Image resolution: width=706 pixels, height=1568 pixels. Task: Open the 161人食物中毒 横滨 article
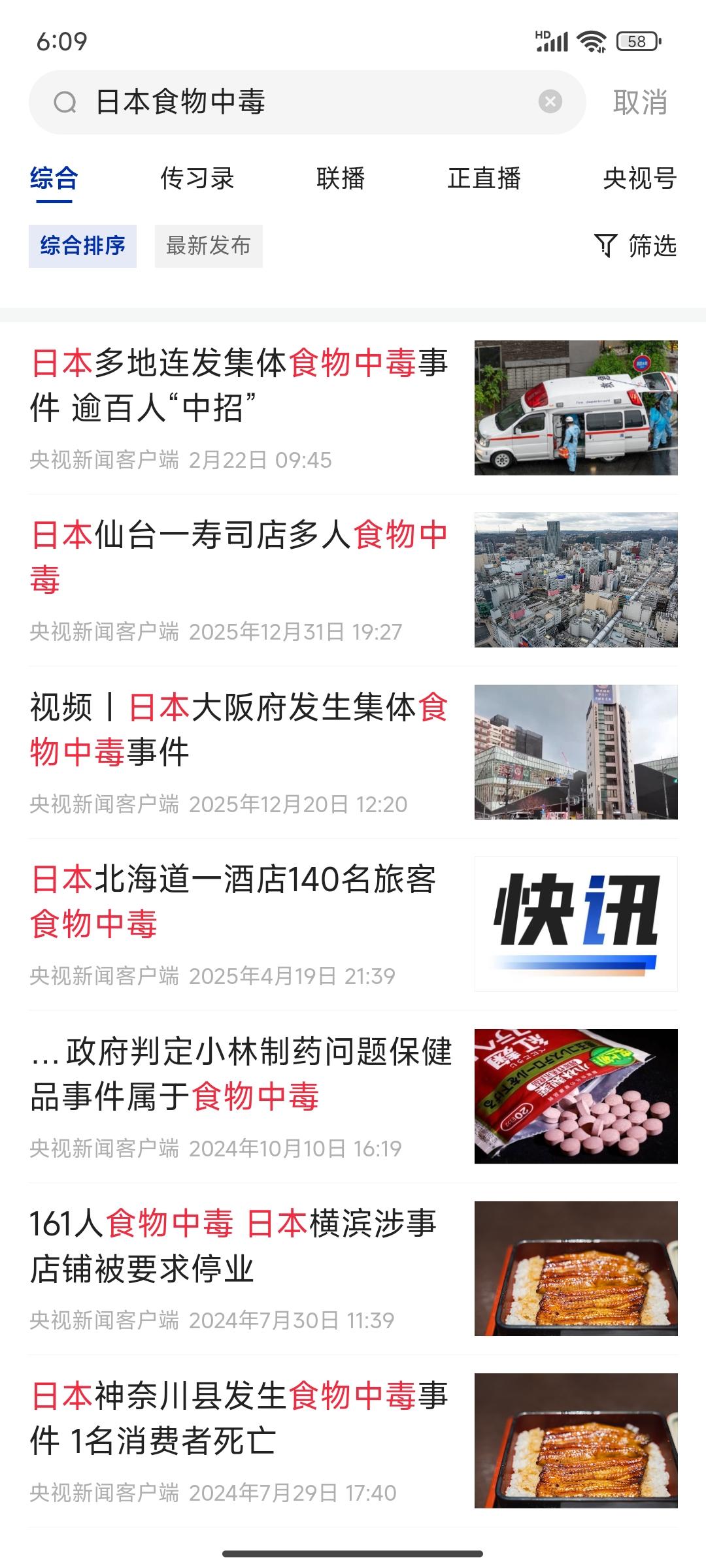[x=353, y=1268]
